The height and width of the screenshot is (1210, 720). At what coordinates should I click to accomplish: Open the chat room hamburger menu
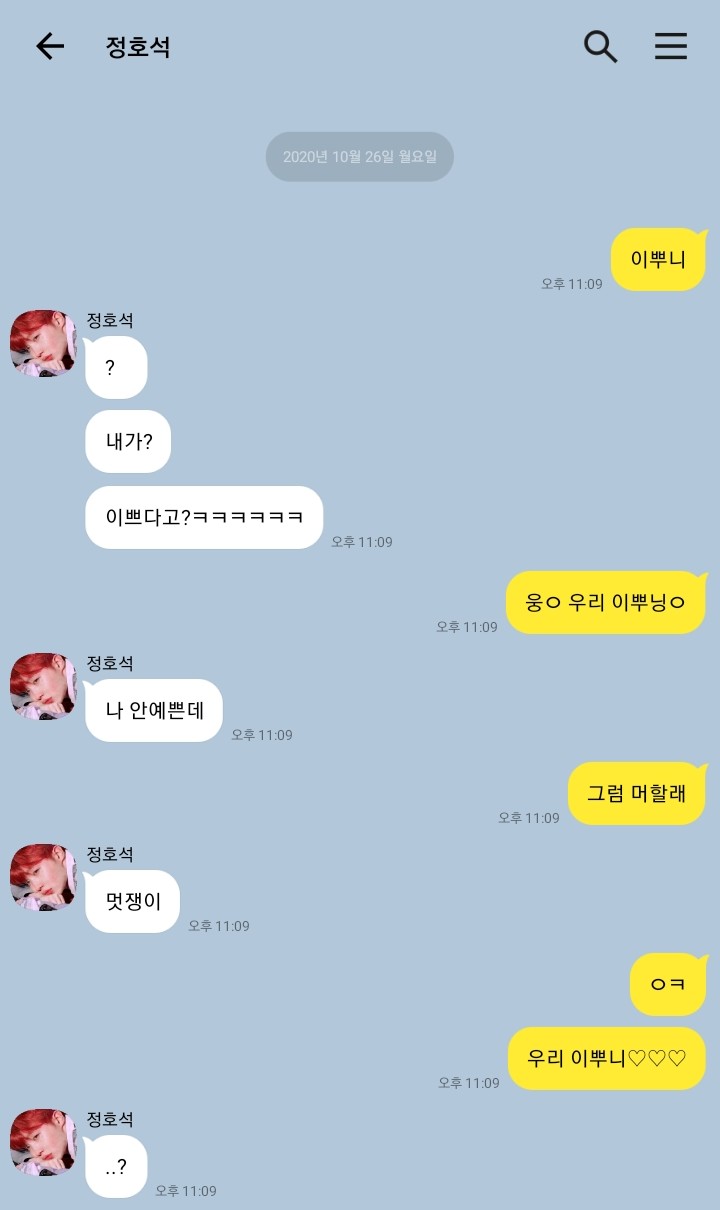tap(671, 46)
